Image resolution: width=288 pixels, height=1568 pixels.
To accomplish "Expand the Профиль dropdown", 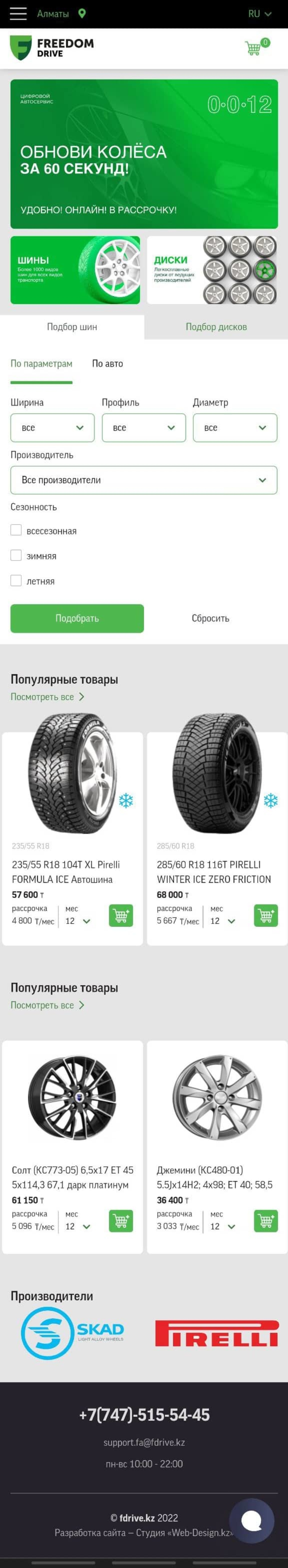I will (x=143, y=428).
